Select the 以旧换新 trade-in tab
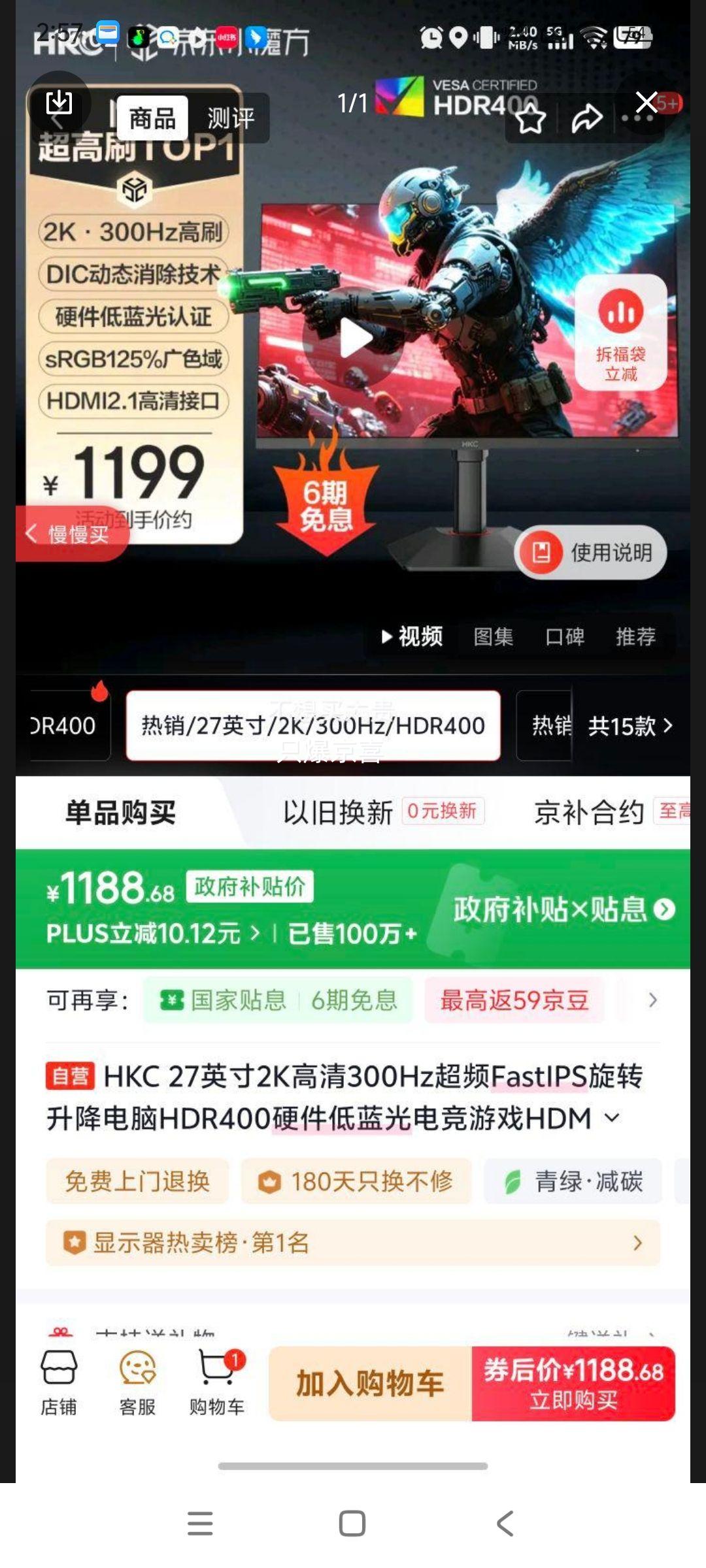 338,811
